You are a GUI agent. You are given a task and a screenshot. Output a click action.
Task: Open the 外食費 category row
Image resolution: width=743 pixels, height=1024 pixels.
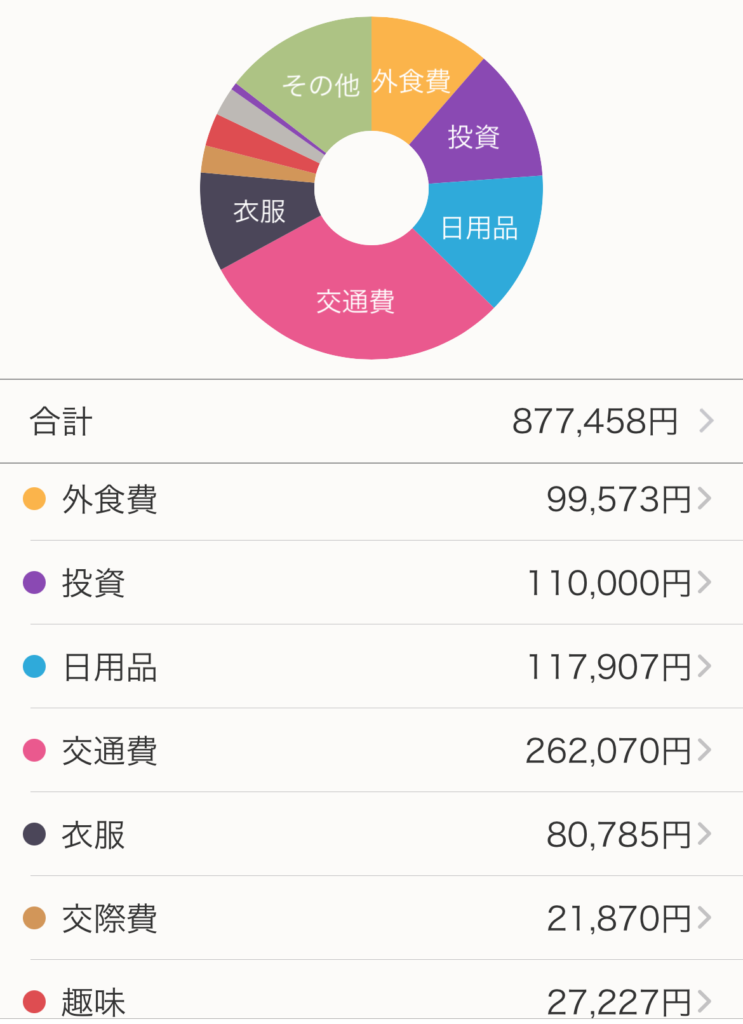[371, 499]
